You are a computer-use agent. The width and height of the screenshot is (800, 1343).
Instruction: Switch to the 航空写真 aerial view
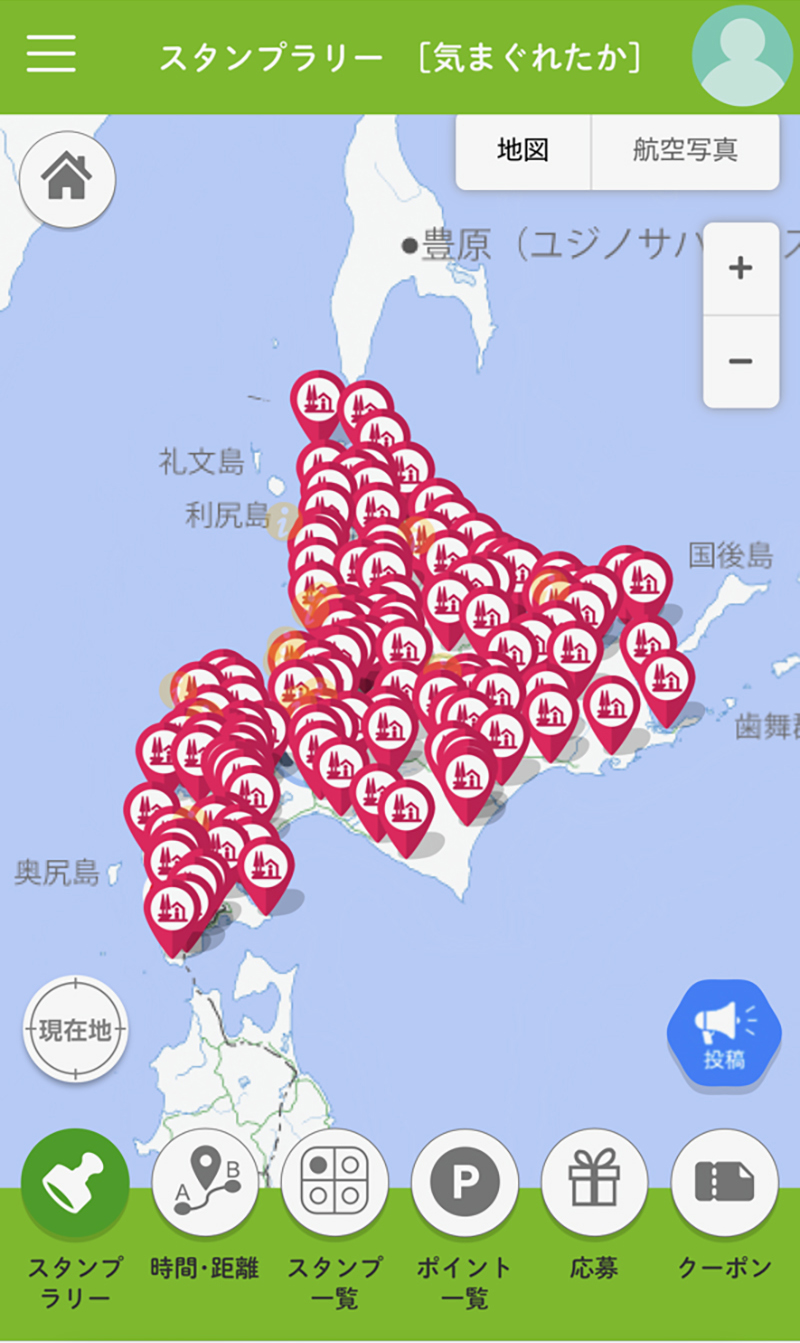pyautogui.click(x=686, y=152)
